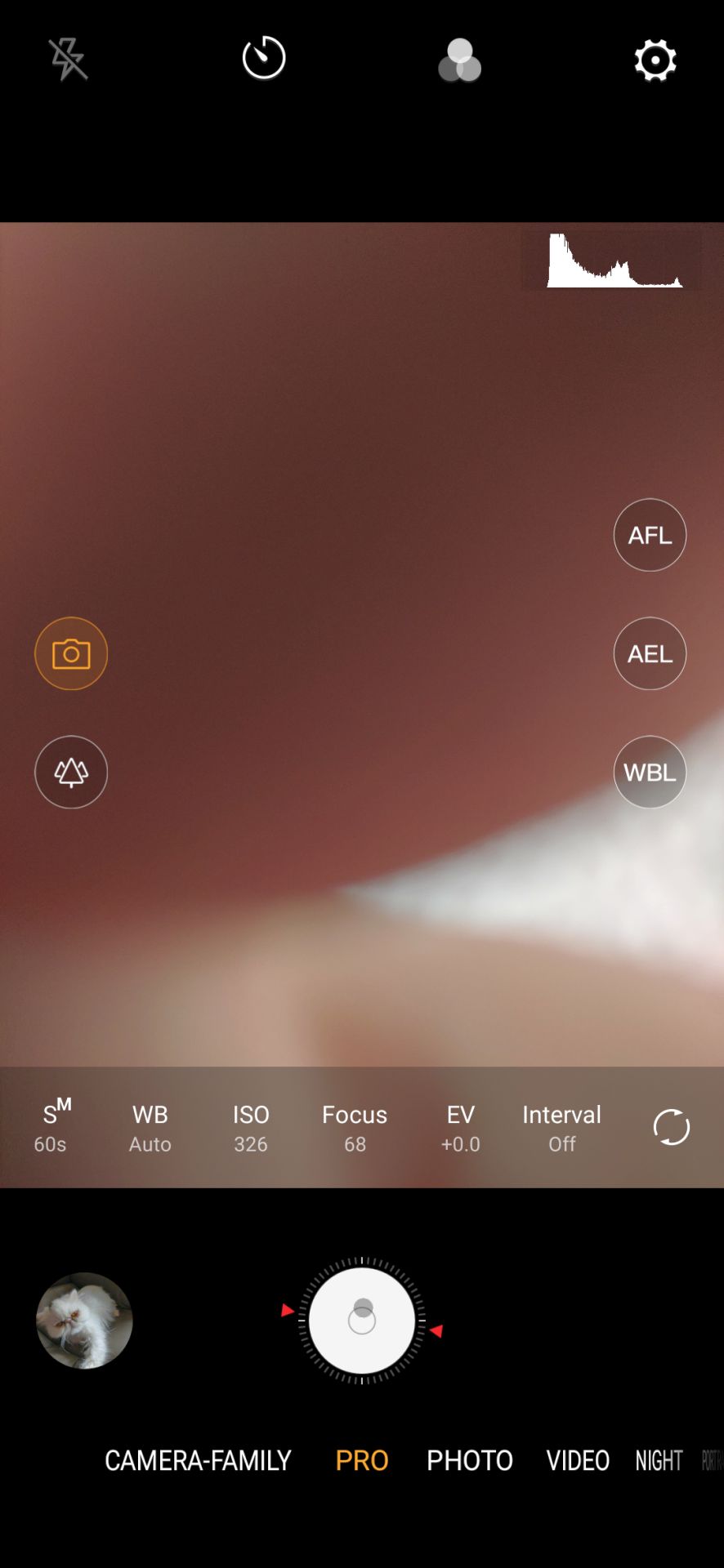The height and width of the screenshot is (1568, 724).
Task: Enable AEL exposure lock
Action: [x=650, y=653]
